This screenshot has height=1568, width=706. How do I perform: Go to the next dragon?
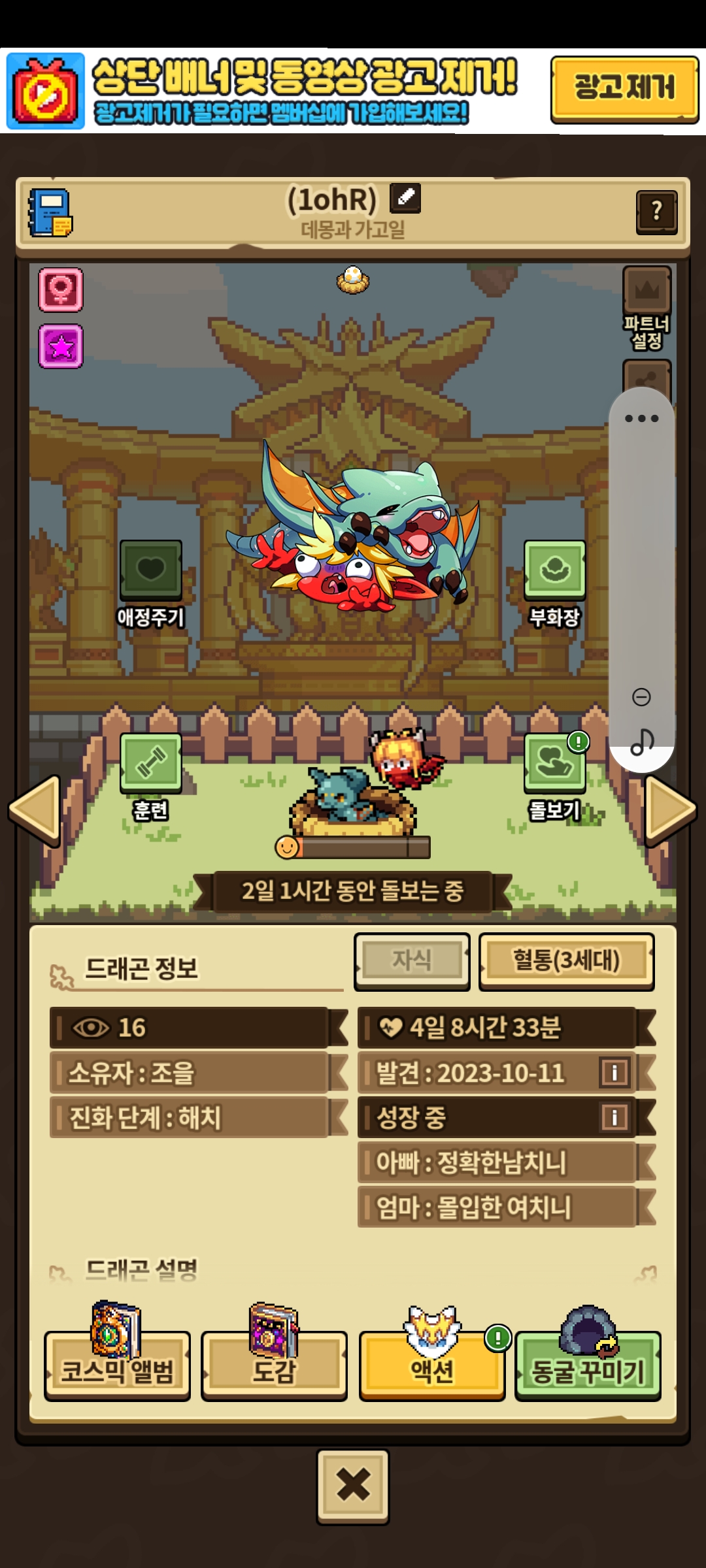671,810
